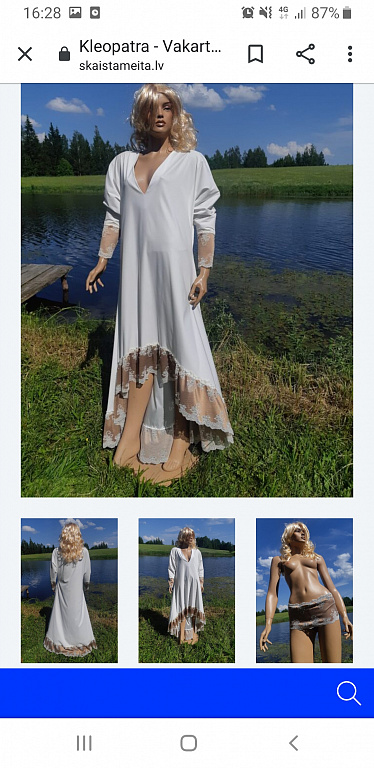Go back with system back button
Image resolution: width=374 pixels, height=768 pixels.
[293, 743]
